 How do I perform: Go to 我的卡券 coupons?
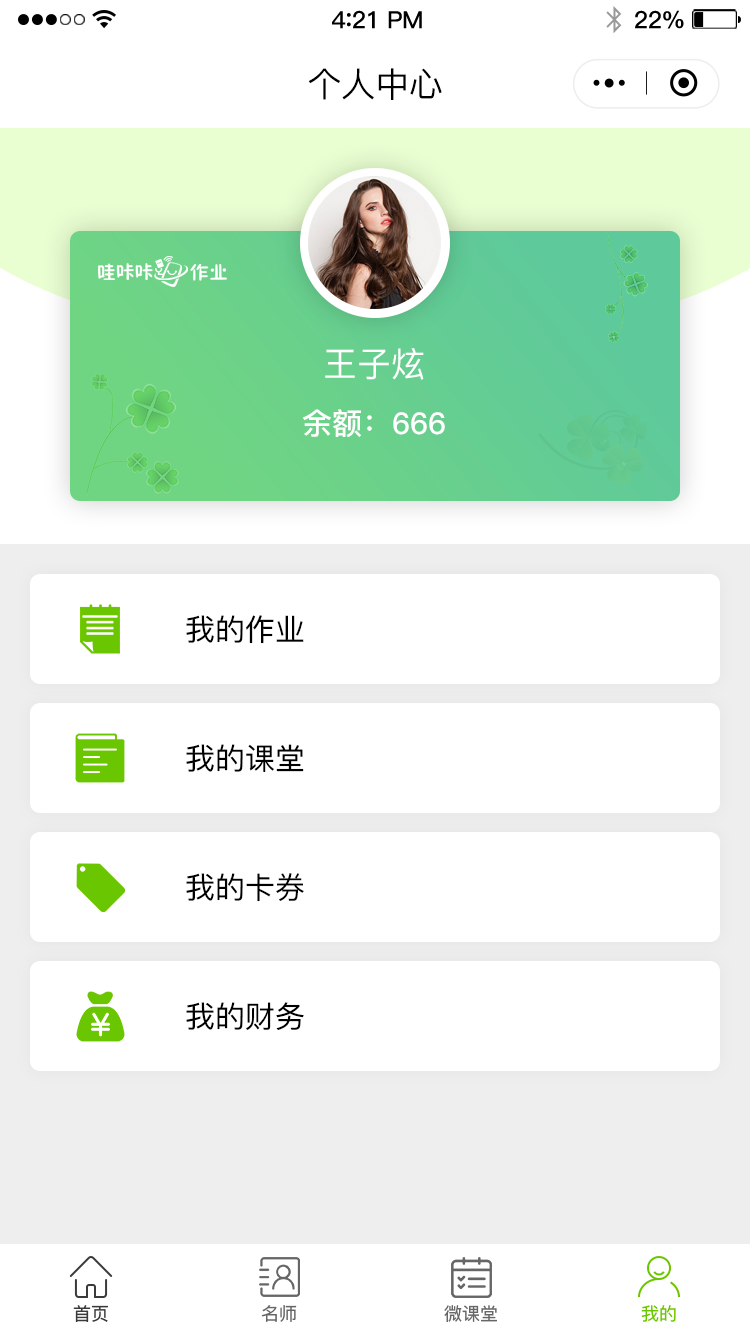pos(375,887)
